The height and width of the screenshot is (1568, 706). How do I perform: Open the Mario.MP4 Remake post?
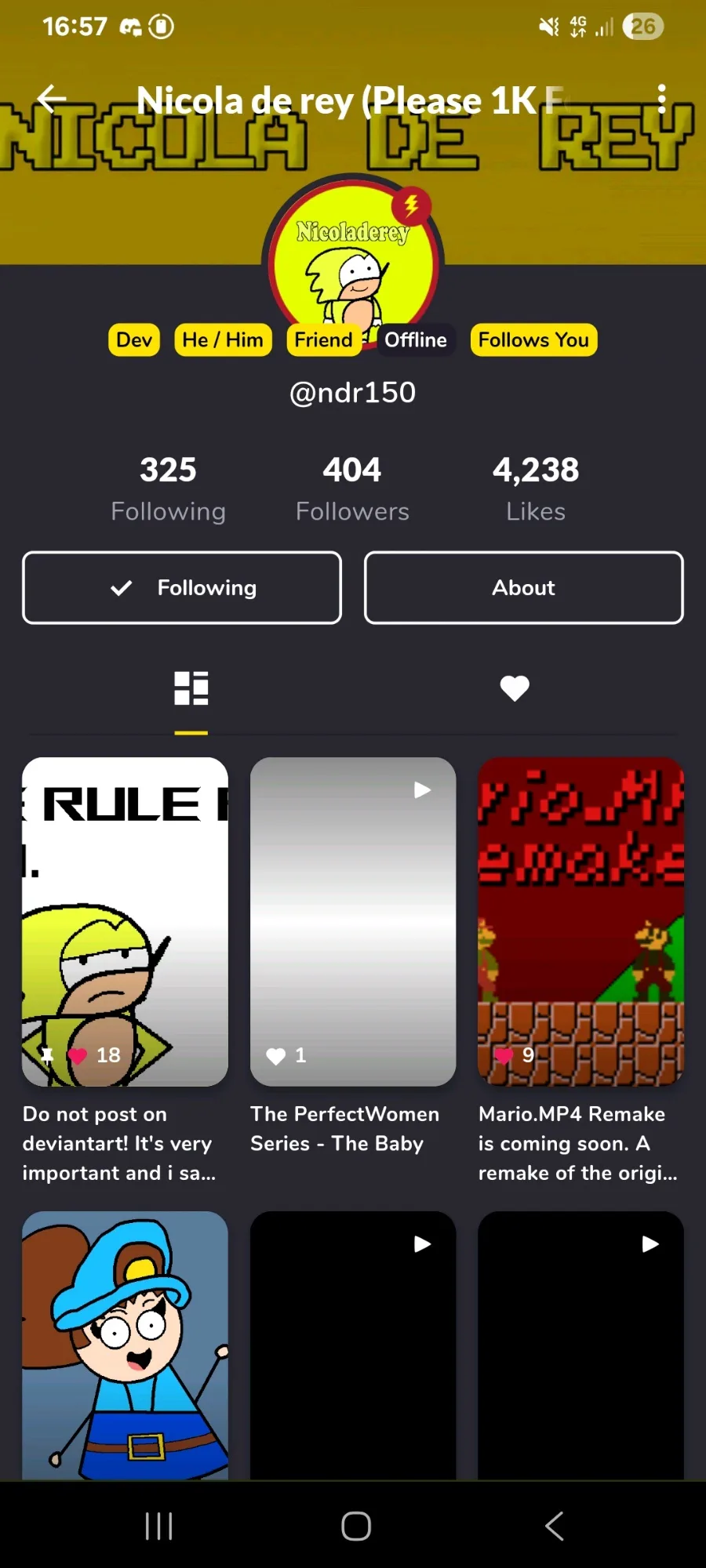pyautogui.click(x=580, y=922)
